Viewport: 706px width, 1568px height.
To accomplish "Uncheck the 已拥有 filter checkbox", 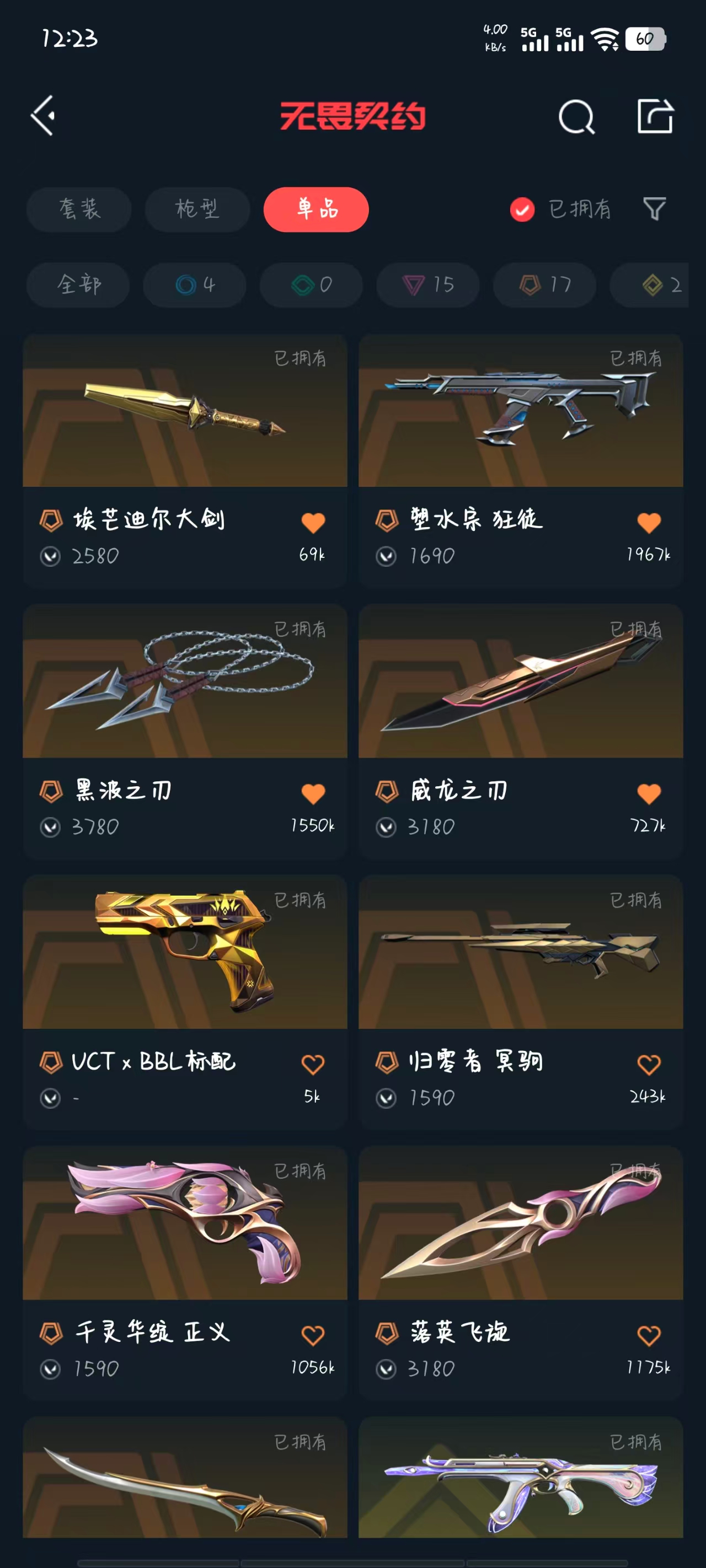I will point(522,210).
